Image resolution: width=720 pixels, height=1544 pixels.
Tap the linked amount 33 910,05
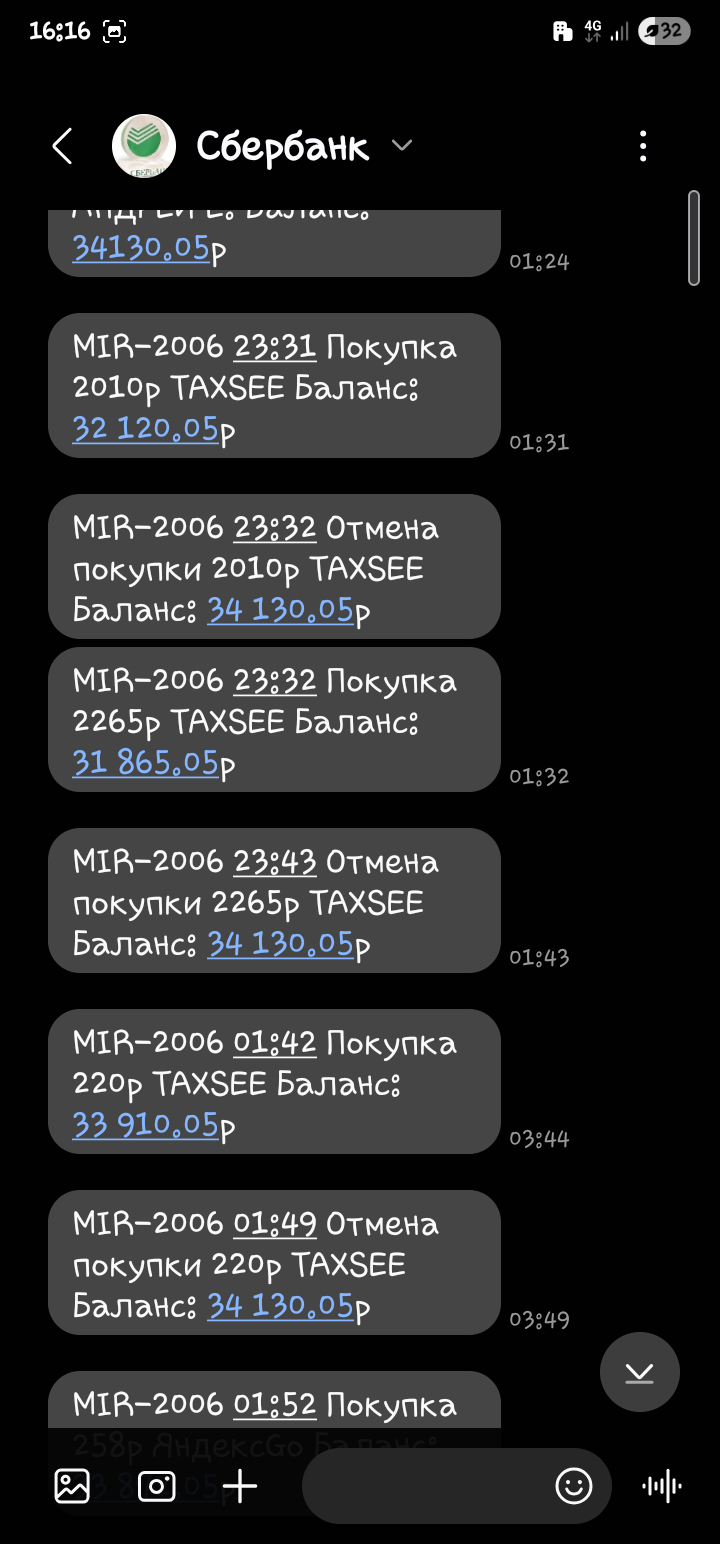[146, 1125]
